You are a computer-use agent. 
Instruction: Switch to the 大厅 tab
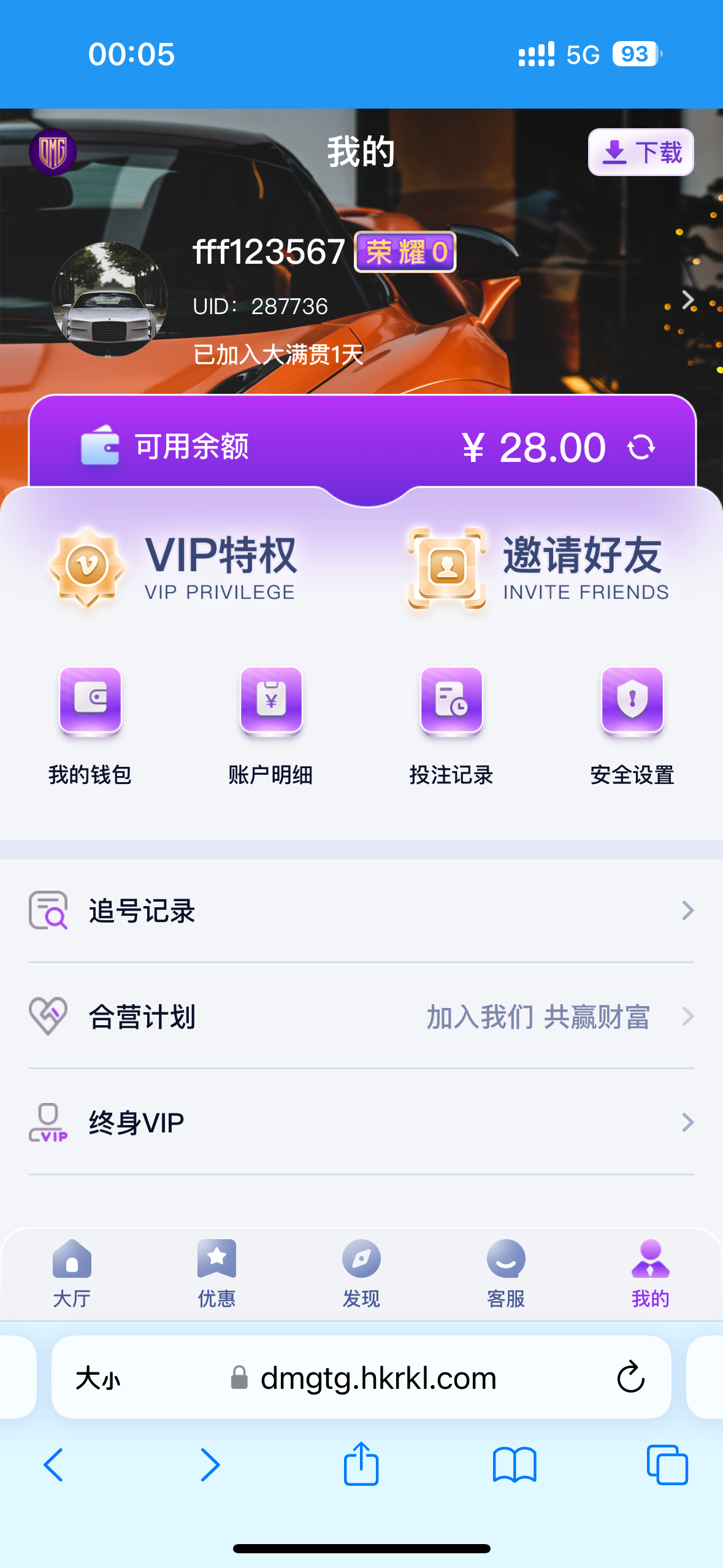[x=72, y=1273]
